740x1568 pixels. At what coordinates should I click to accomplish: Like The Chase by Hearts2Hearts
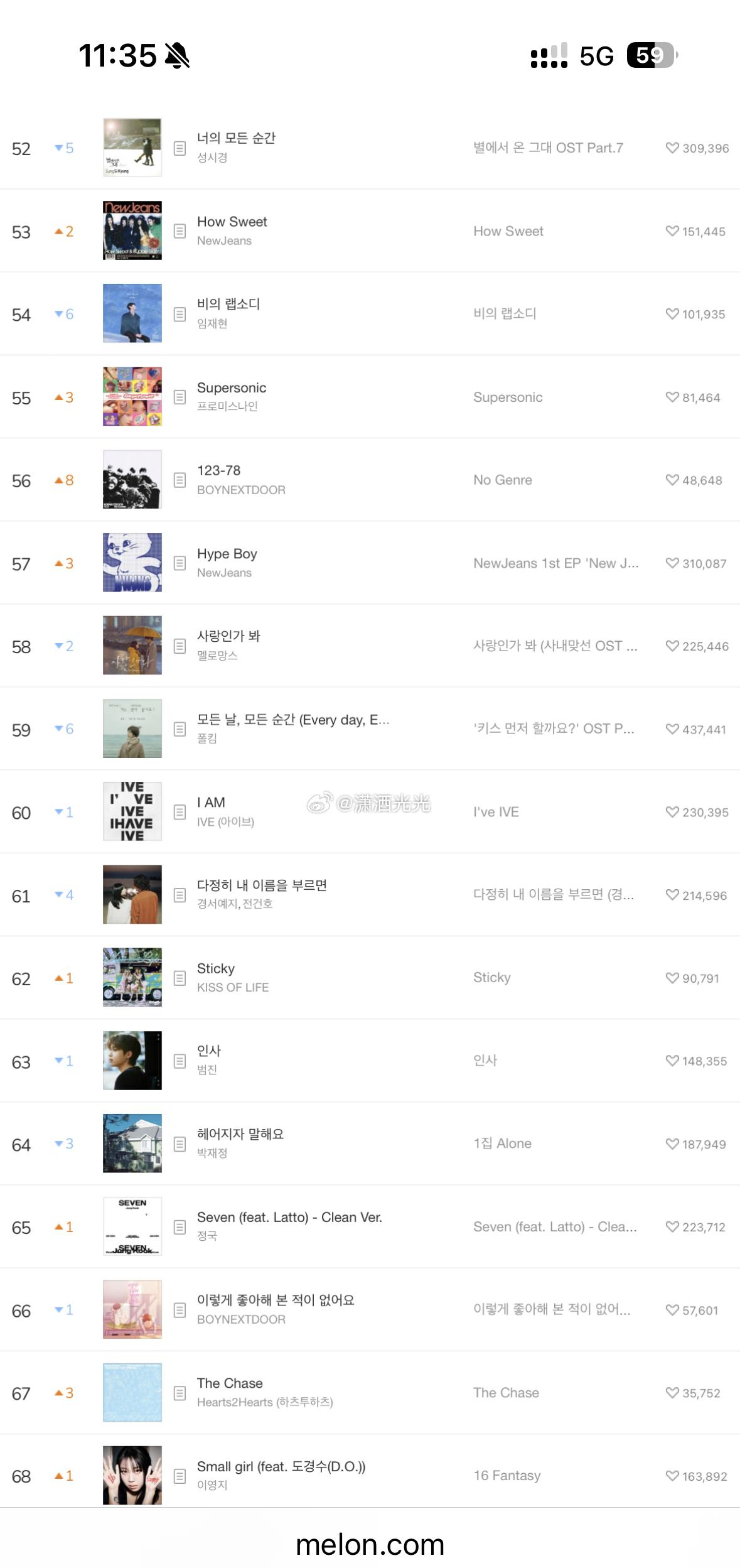[x=672, y=1392]
